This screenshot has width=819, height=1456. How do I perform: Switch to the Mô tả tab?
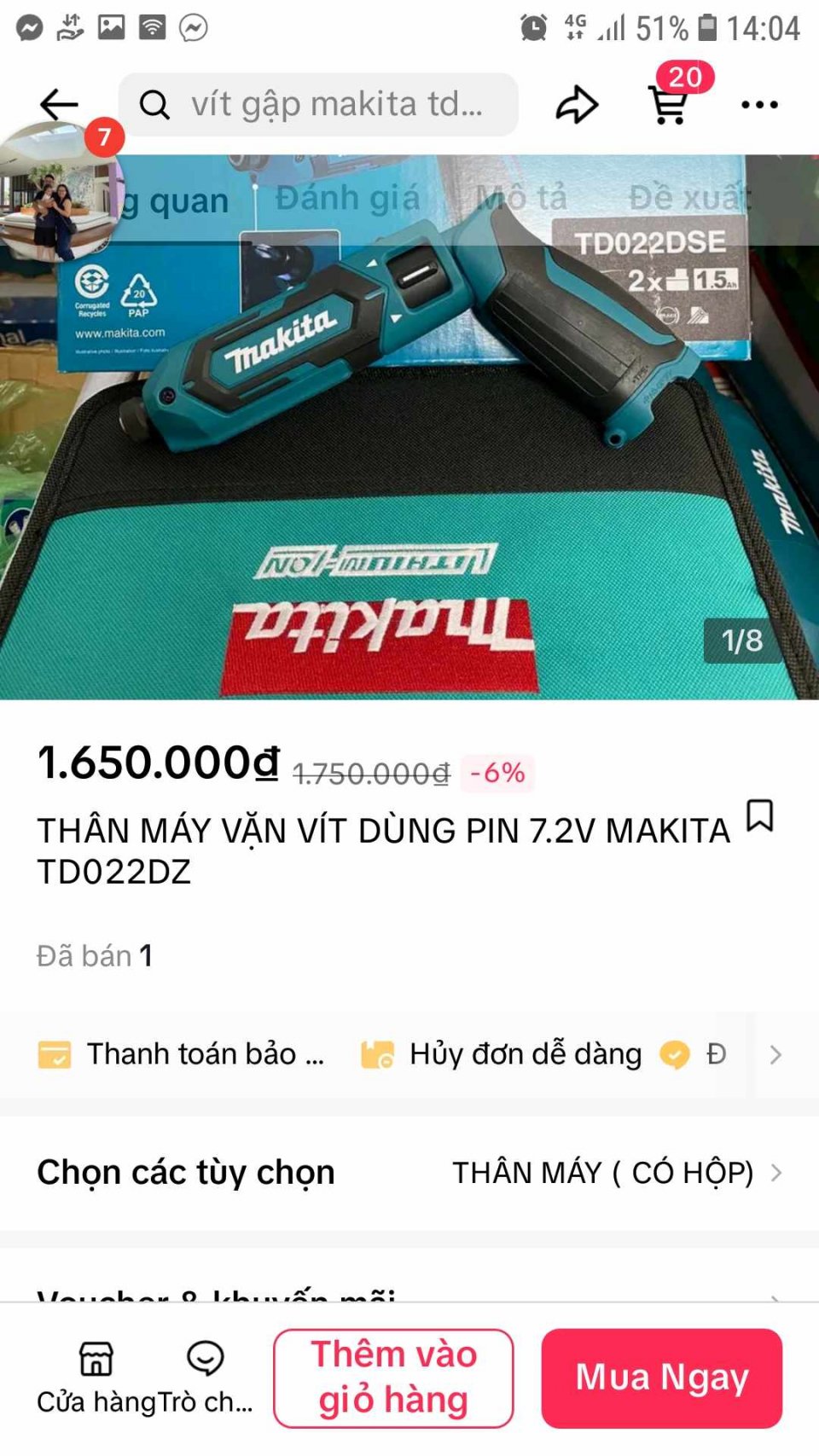[x=521, y=199]
